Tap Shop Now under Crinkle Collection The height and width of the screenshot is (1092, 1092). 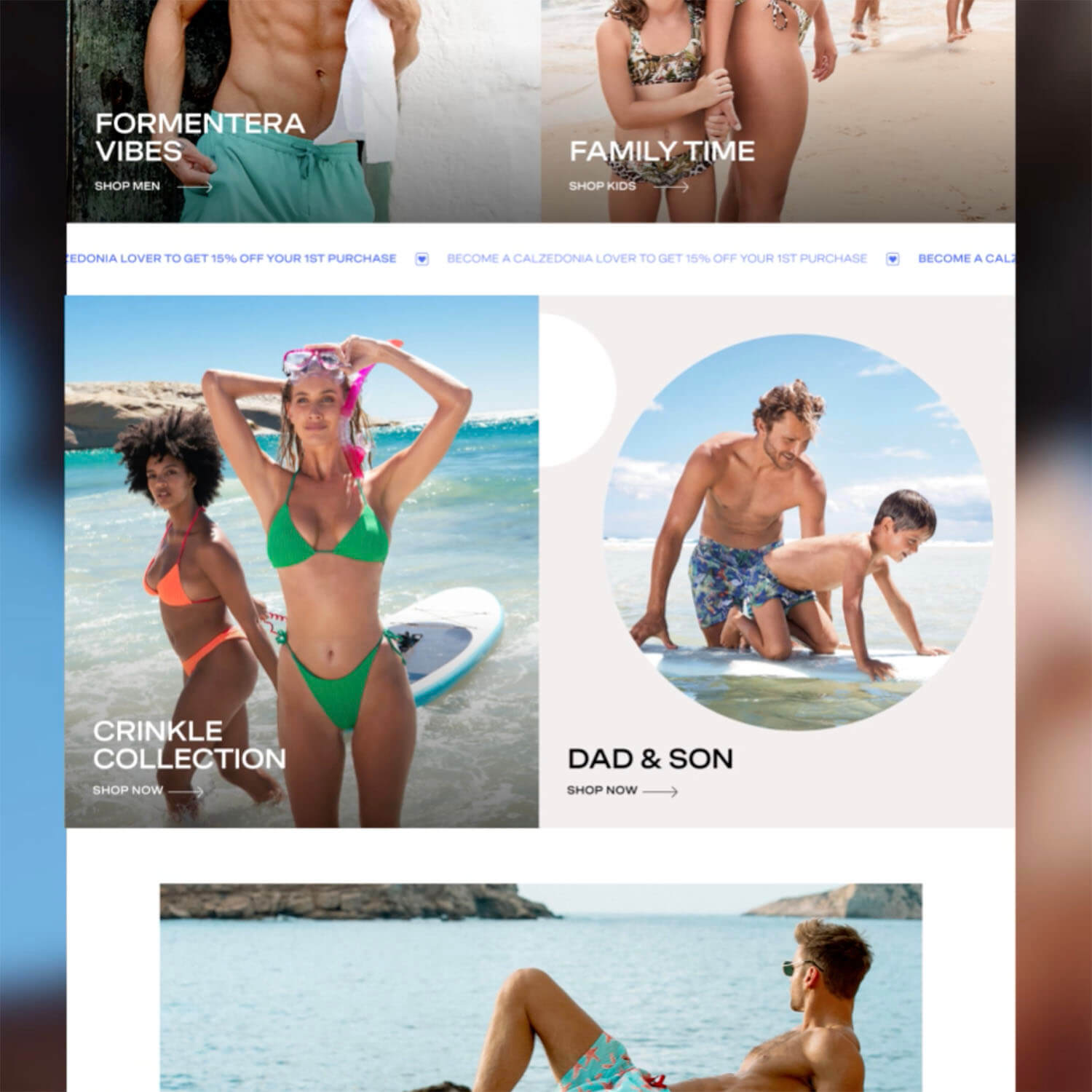(129, 791)
